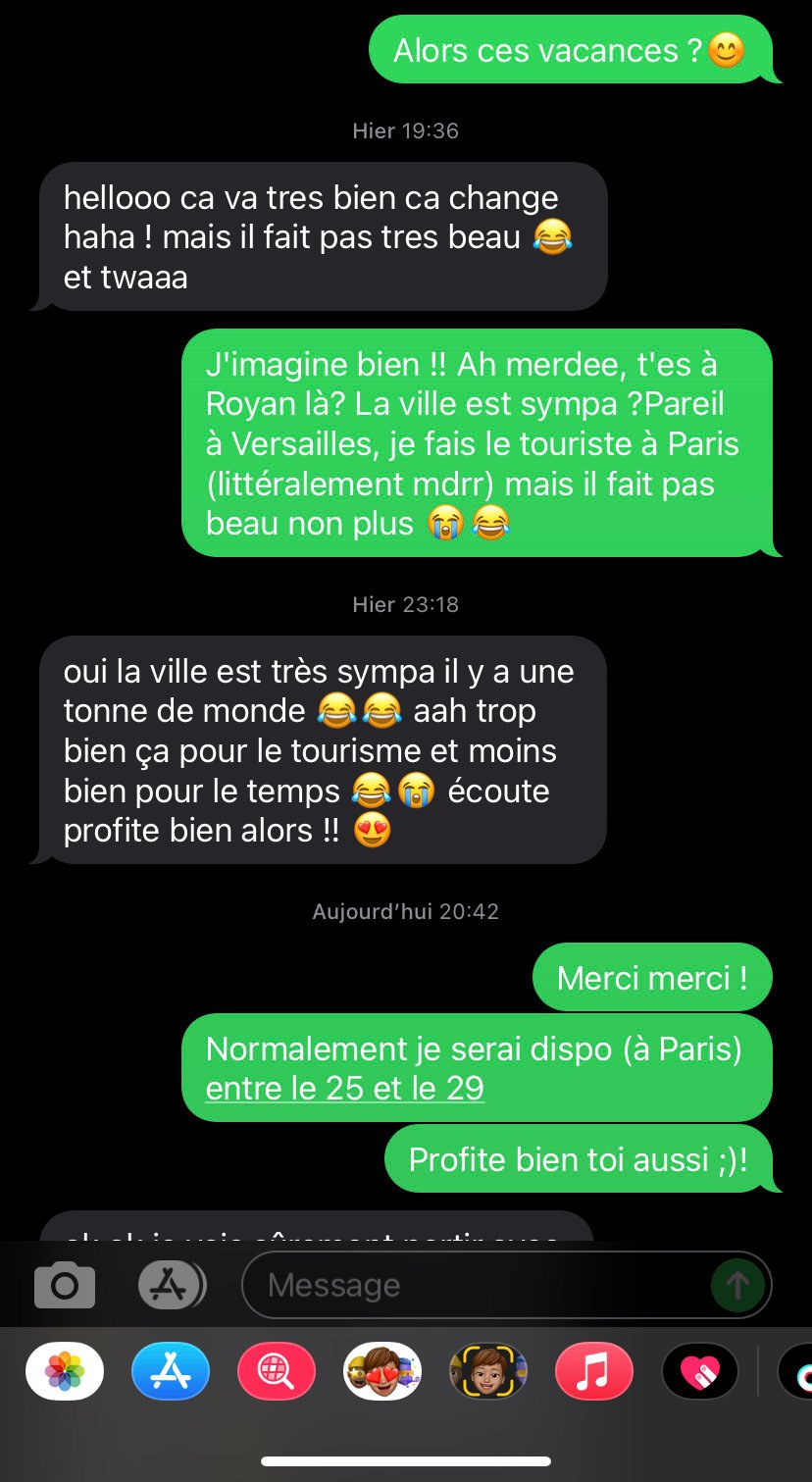Send the message with the arrow button
812x1482 pixels.
737,1285
